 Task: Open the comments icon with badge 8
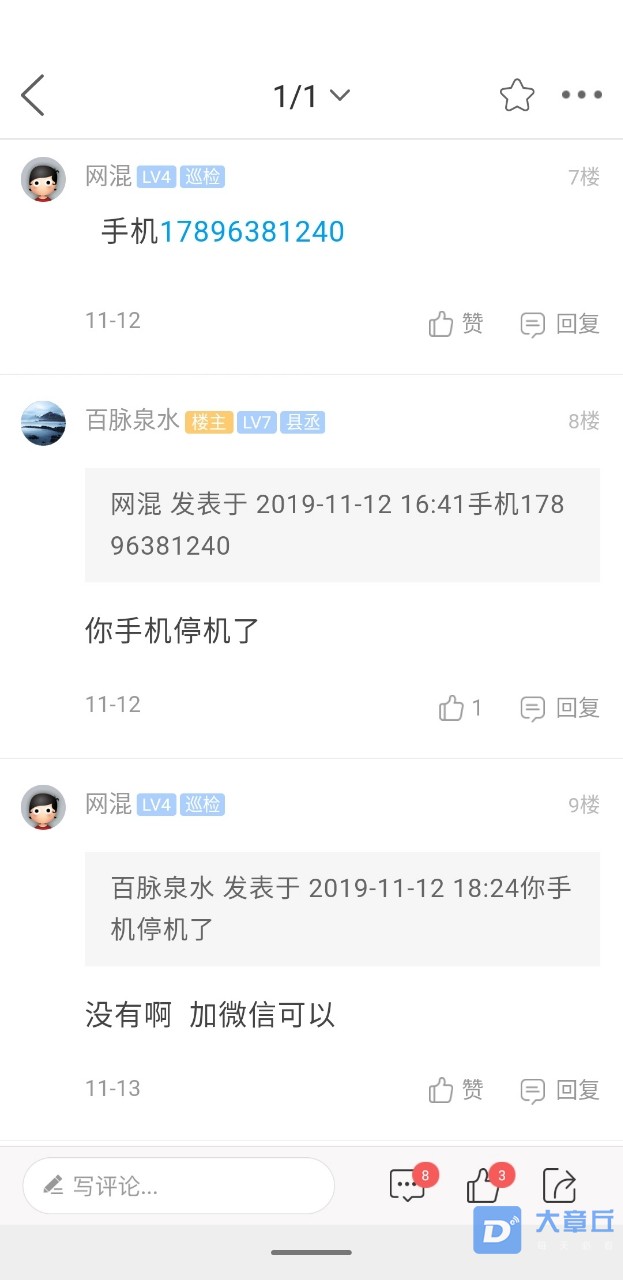click(x=408, y=1186)
